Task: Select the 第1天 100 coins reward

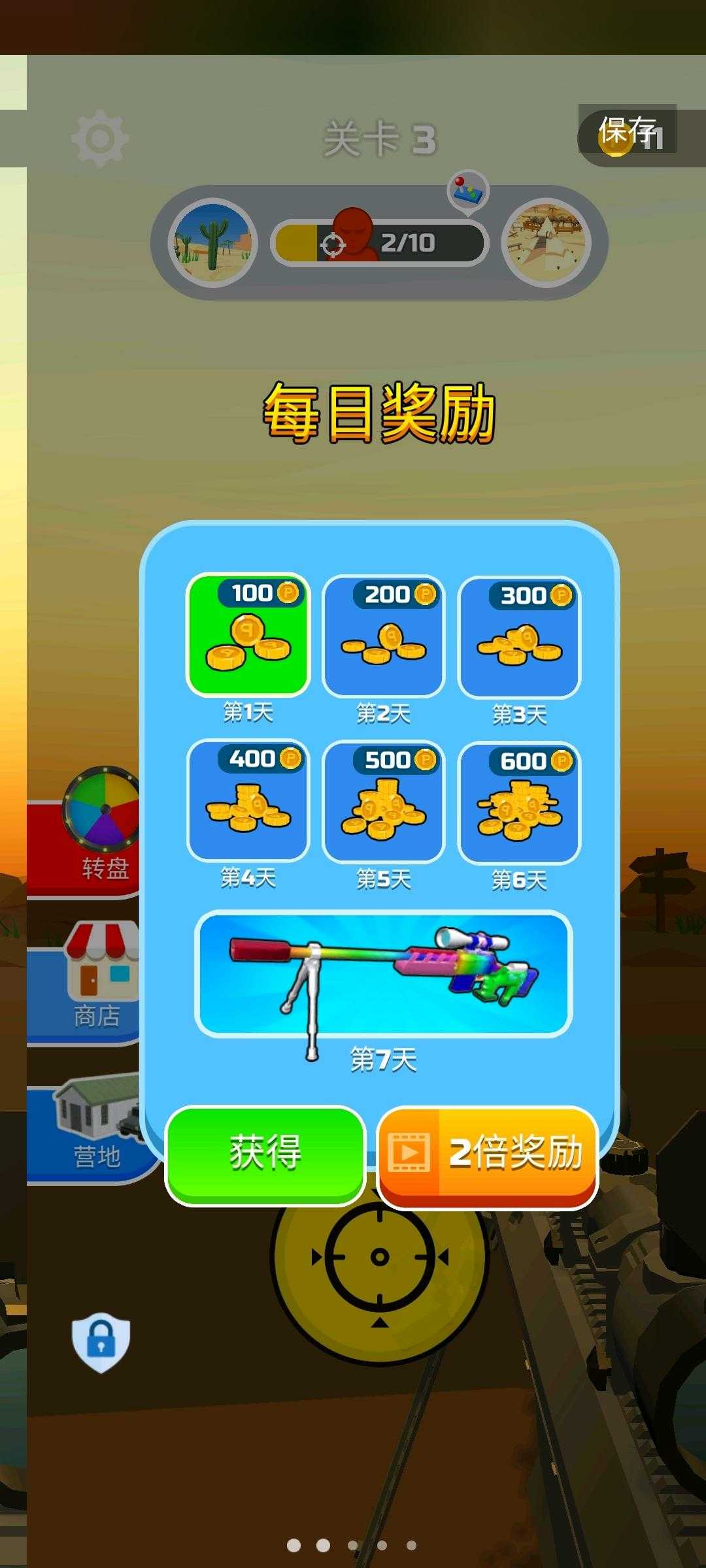Action: click(x=248, y=635)
